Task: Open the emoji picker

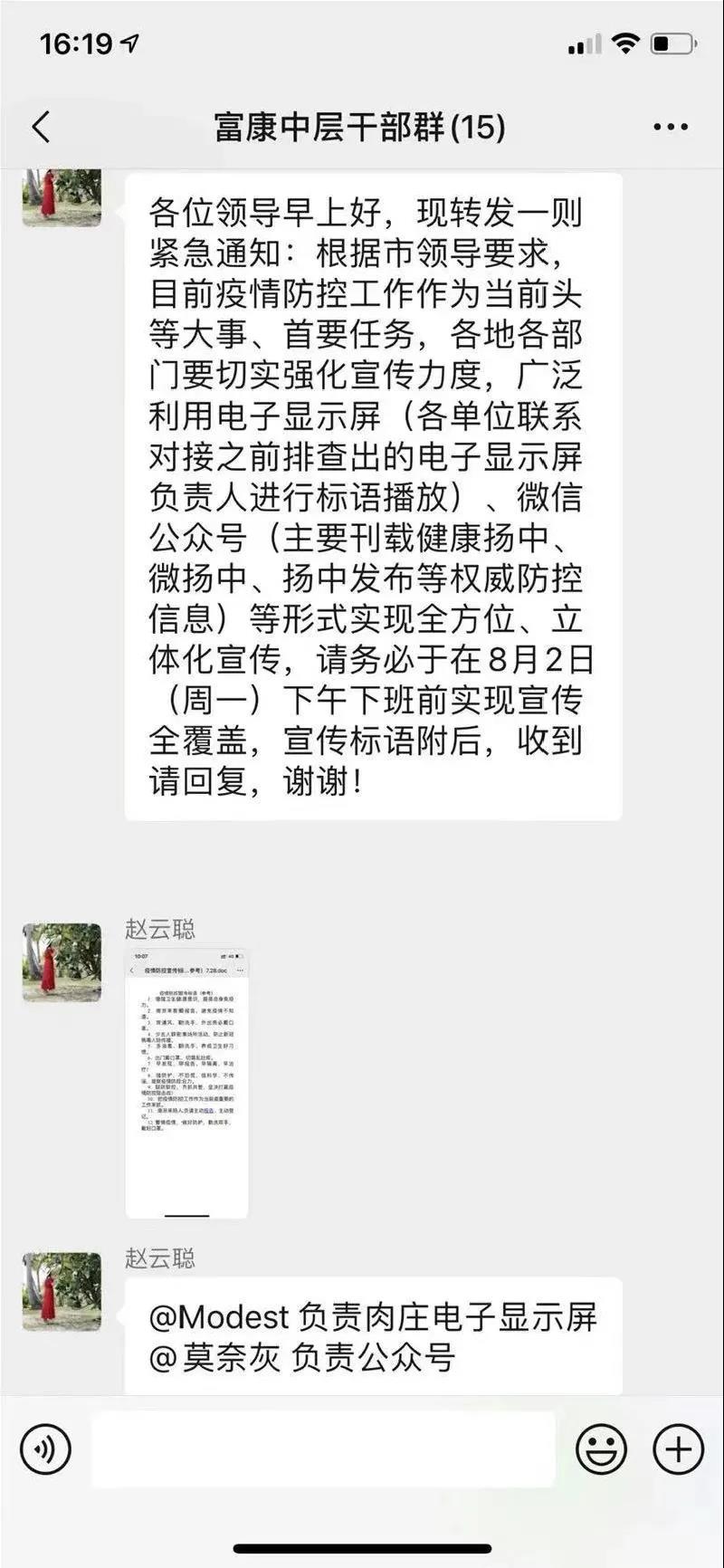Action: 601,1448
